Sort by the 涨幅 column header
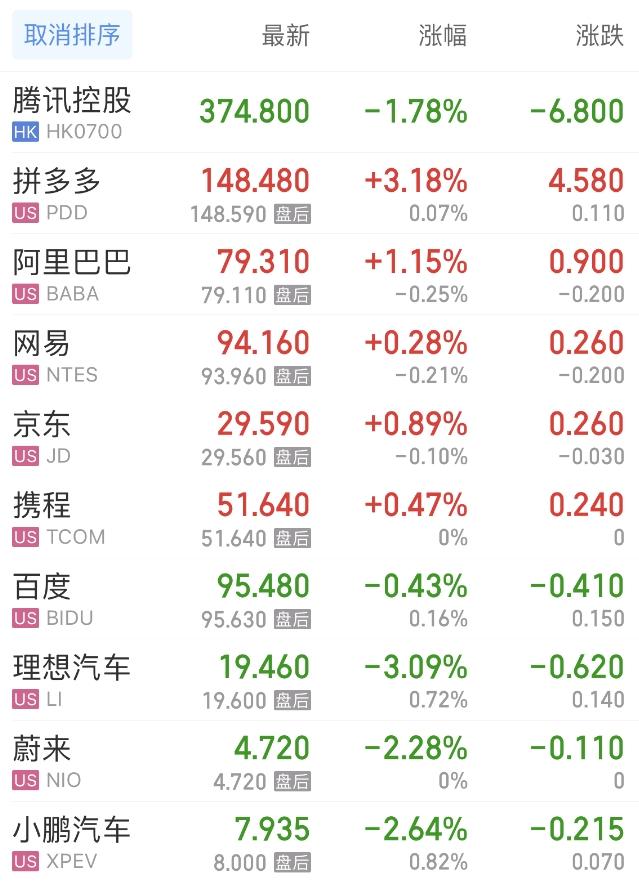639x892 pixels. [x=442, y=36]
